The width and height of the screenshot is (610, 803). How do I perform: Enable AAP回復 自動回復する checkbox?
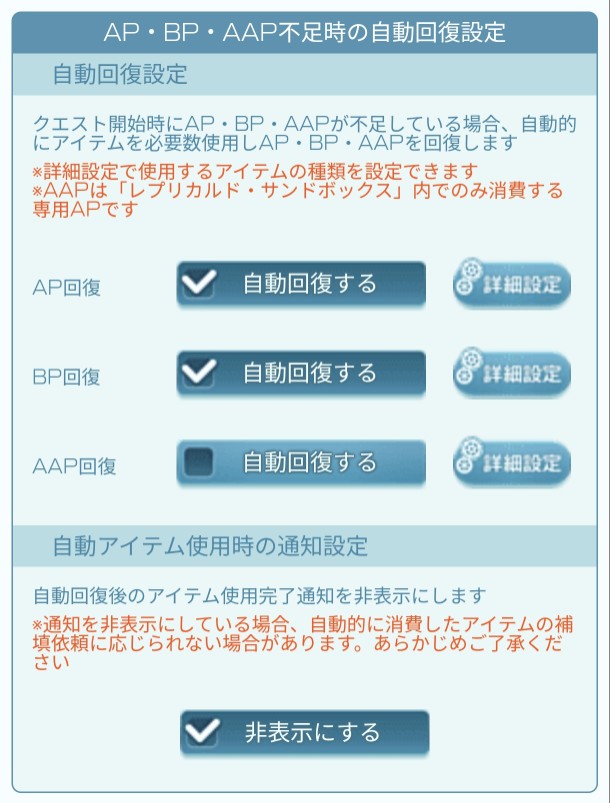click(301, 462)
